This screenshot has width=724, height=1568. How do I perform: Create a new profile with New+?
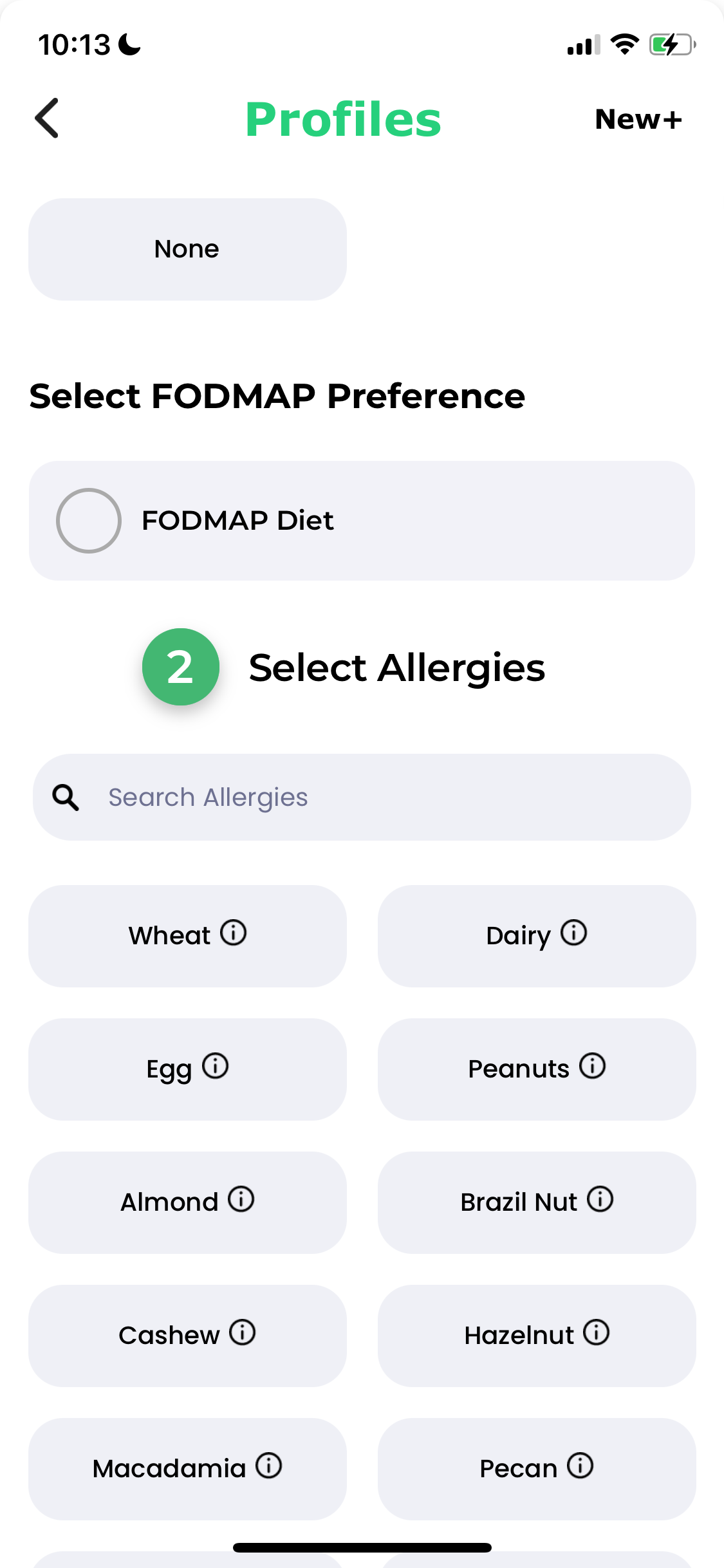638,120
